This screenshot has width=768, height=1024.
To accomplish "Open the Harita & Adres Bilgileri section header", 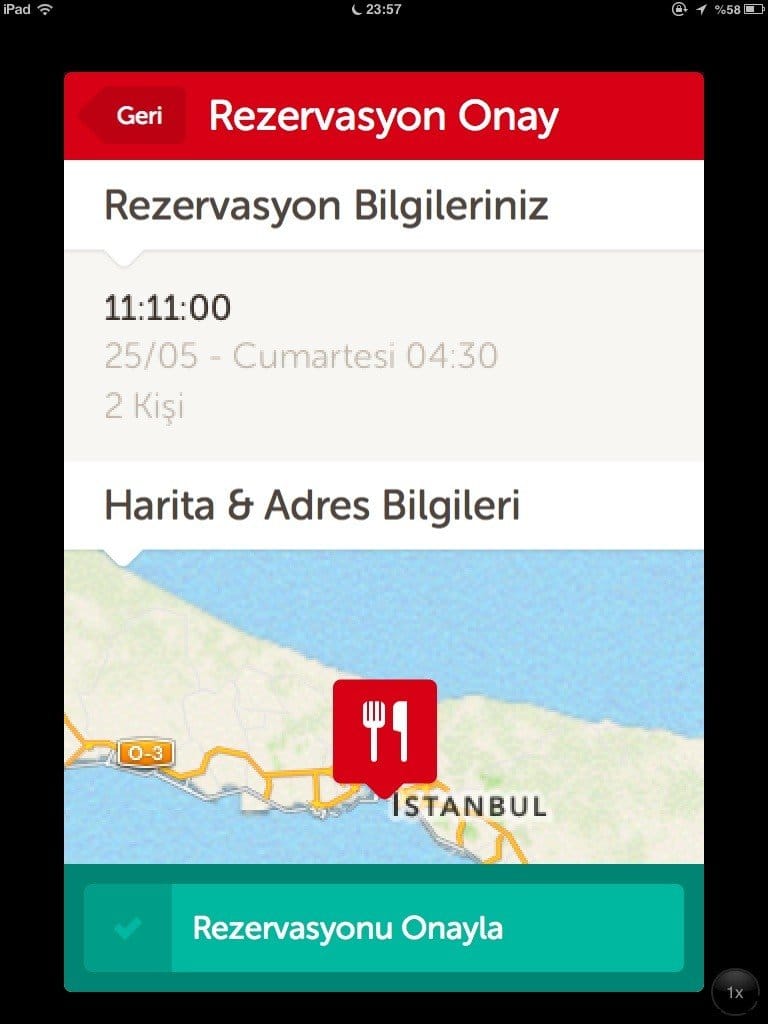I will (x=310, y=505).
